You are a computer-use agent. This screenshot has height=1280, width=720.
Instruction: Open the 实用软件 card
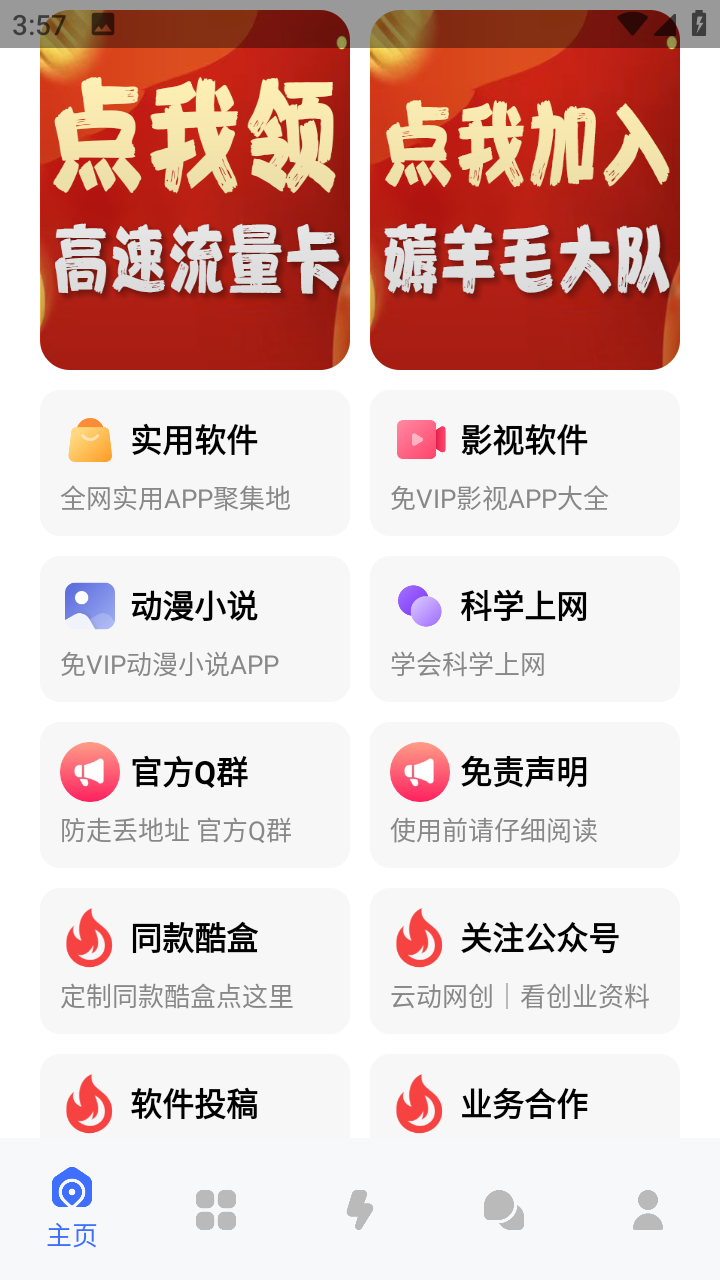[195, 463]
